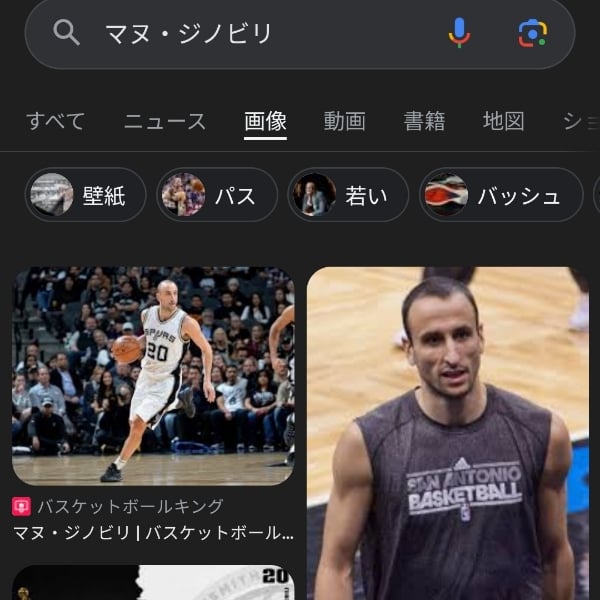The height and width of the screenshot is (600, 600).
Task: Show results in the 地図 tab
Action: pos(503,122)
